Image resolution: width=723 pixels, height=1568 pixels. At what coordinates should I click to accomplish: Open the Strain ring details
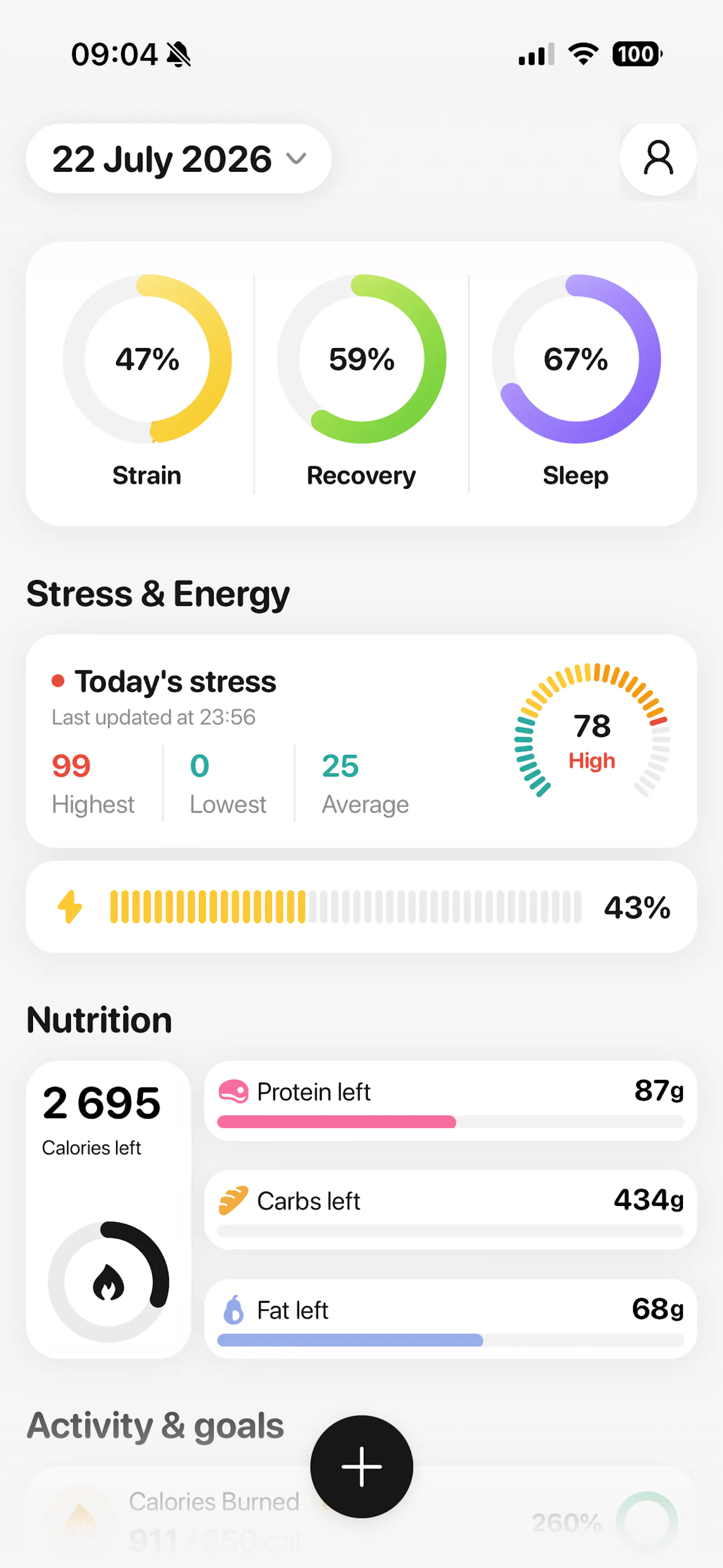[x=147, y=381]
